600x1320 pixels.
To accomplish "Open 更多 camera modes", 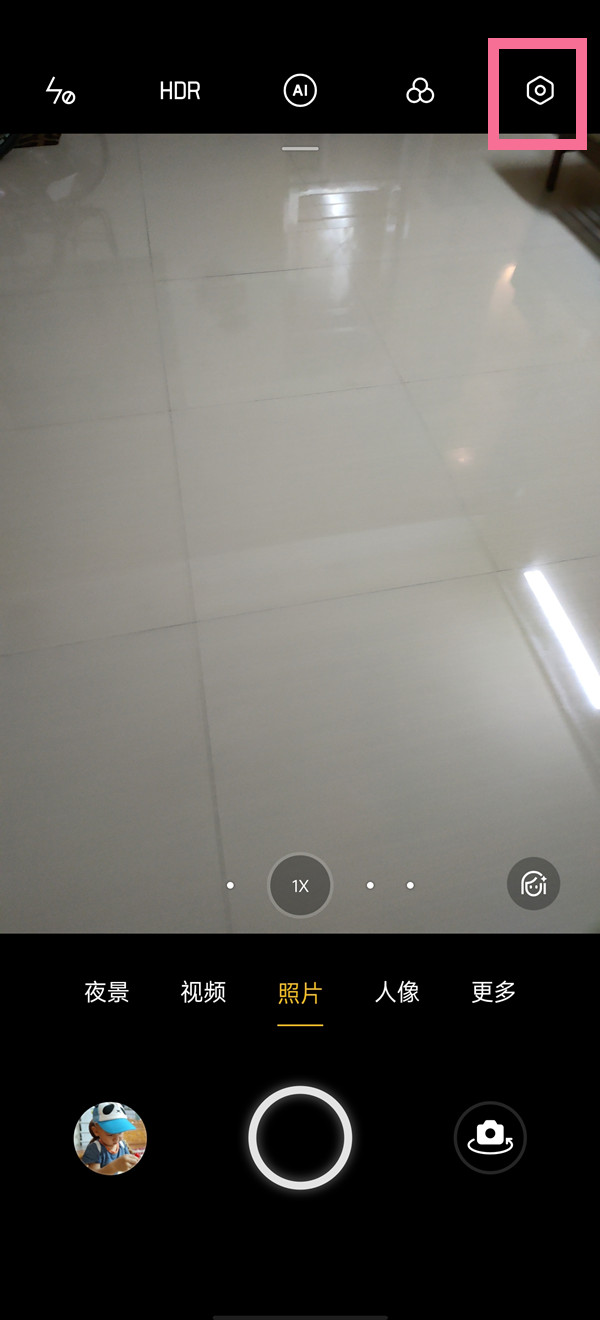I will [x=493, y=992].
